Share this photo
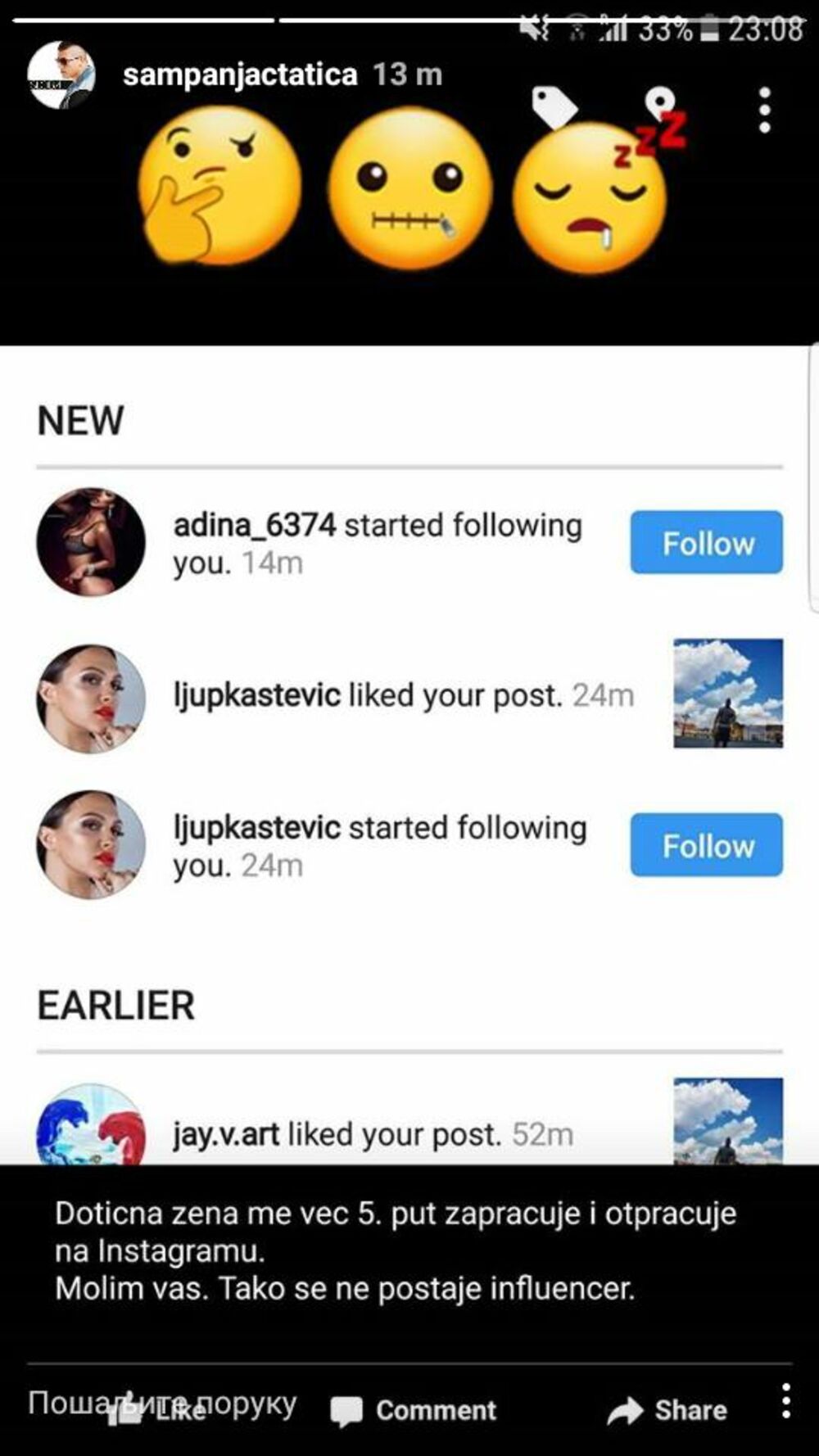Image resolution: width=819 pixels, height=1456 pixels. click(667, 1410)
